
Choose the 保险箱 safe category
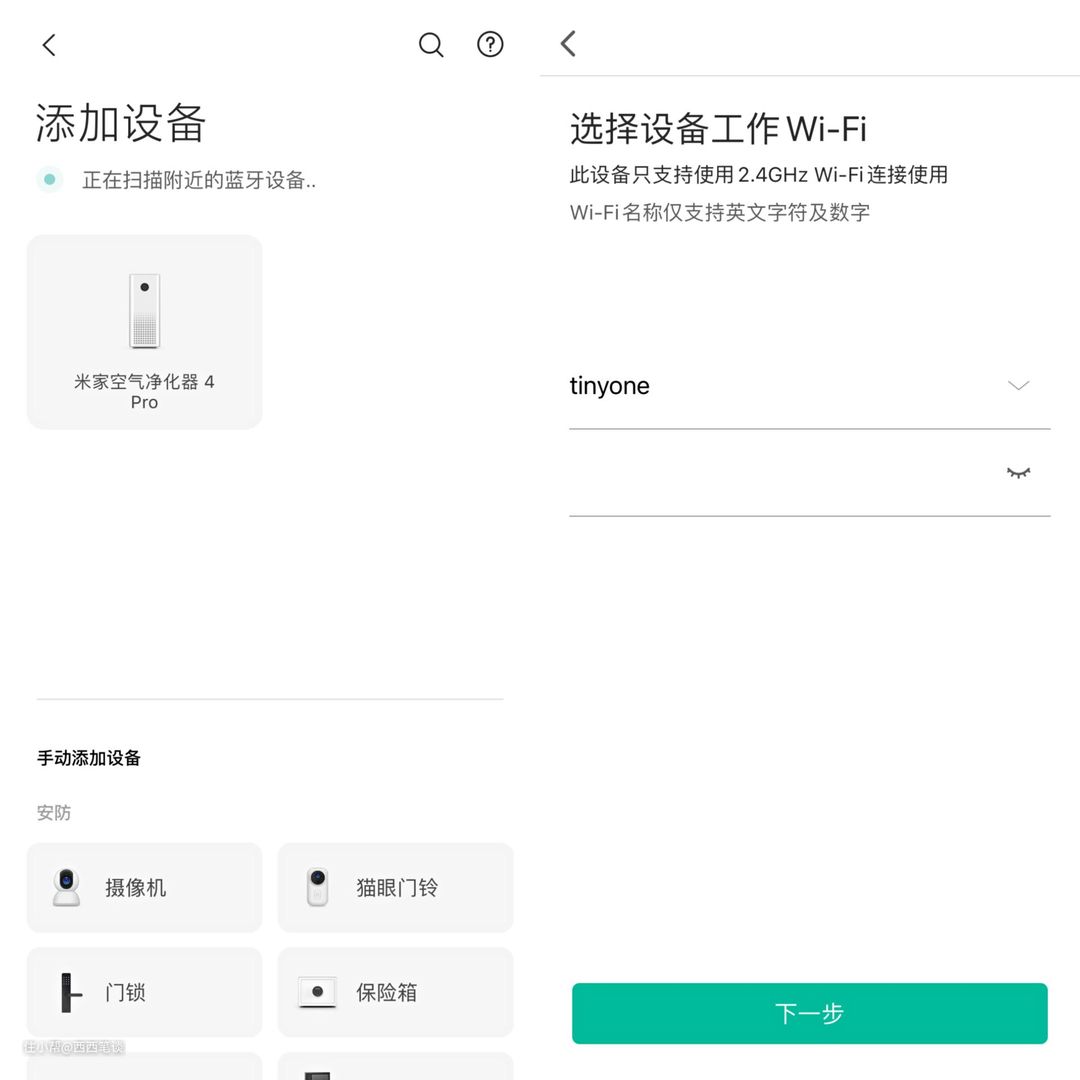395,992
